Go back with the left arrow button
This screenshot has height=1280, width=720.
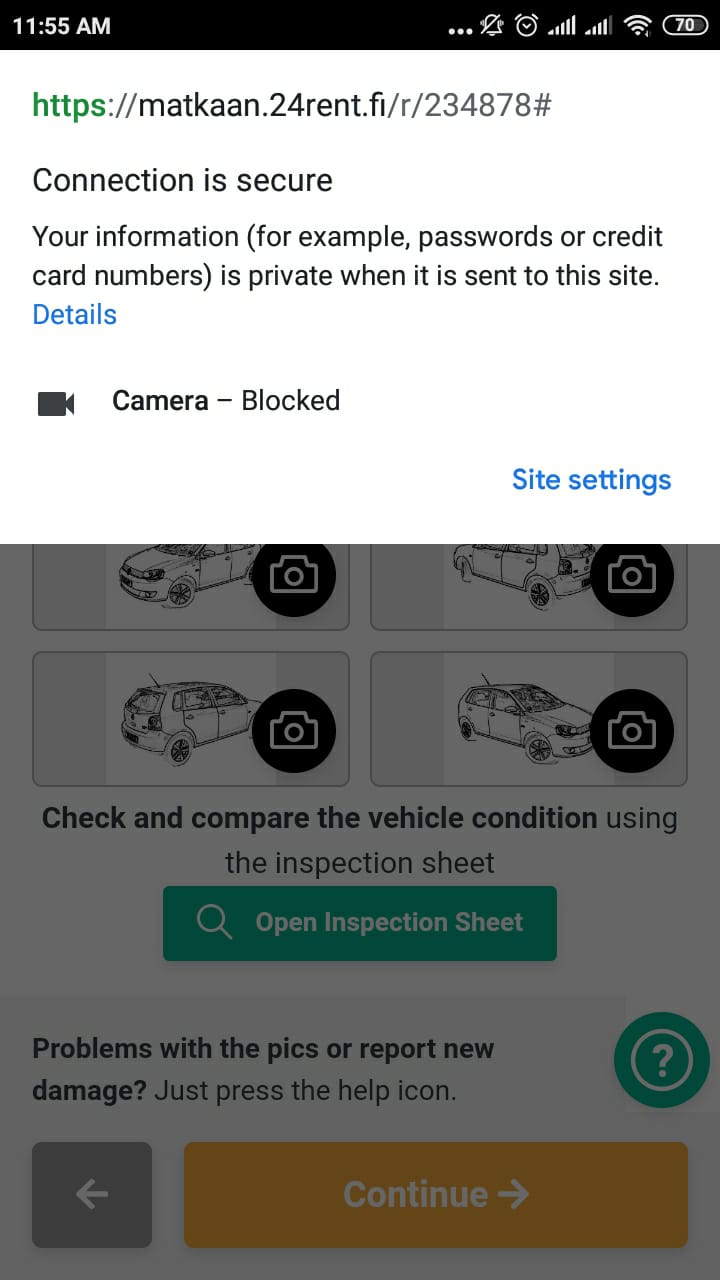(x=92, y=1194)
